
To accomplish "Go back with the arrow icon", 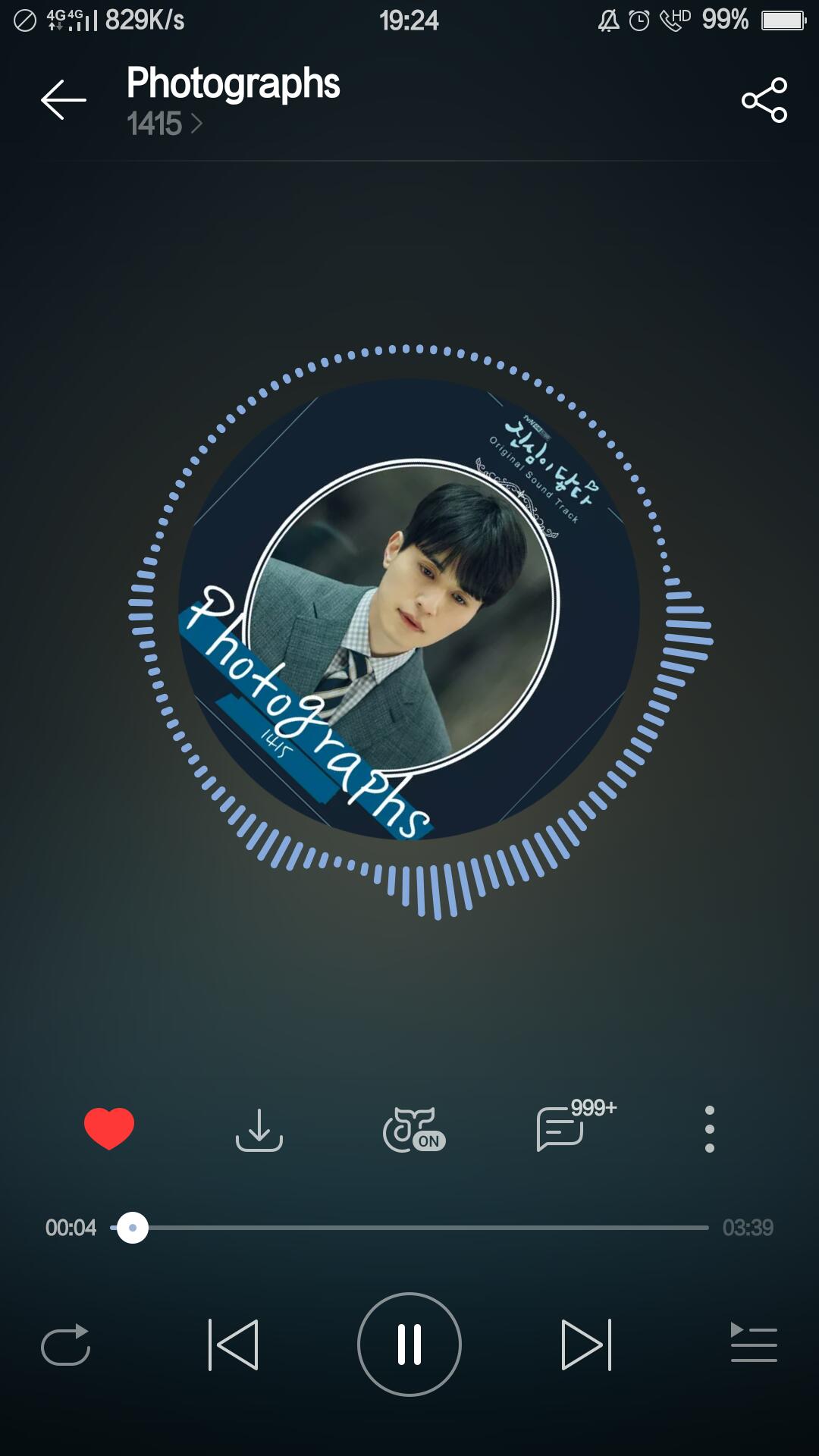I will point(64,99).
